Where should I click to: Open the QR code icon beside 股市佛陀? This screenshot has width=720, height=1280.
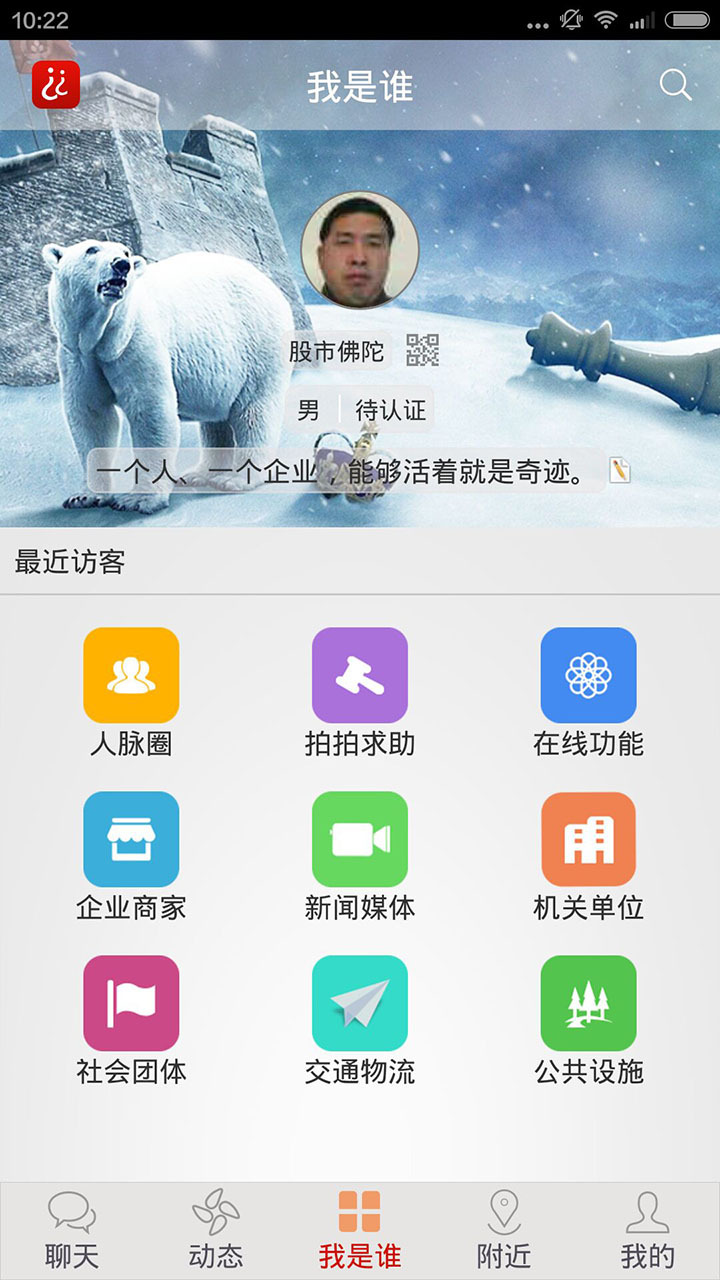point(423,350)
